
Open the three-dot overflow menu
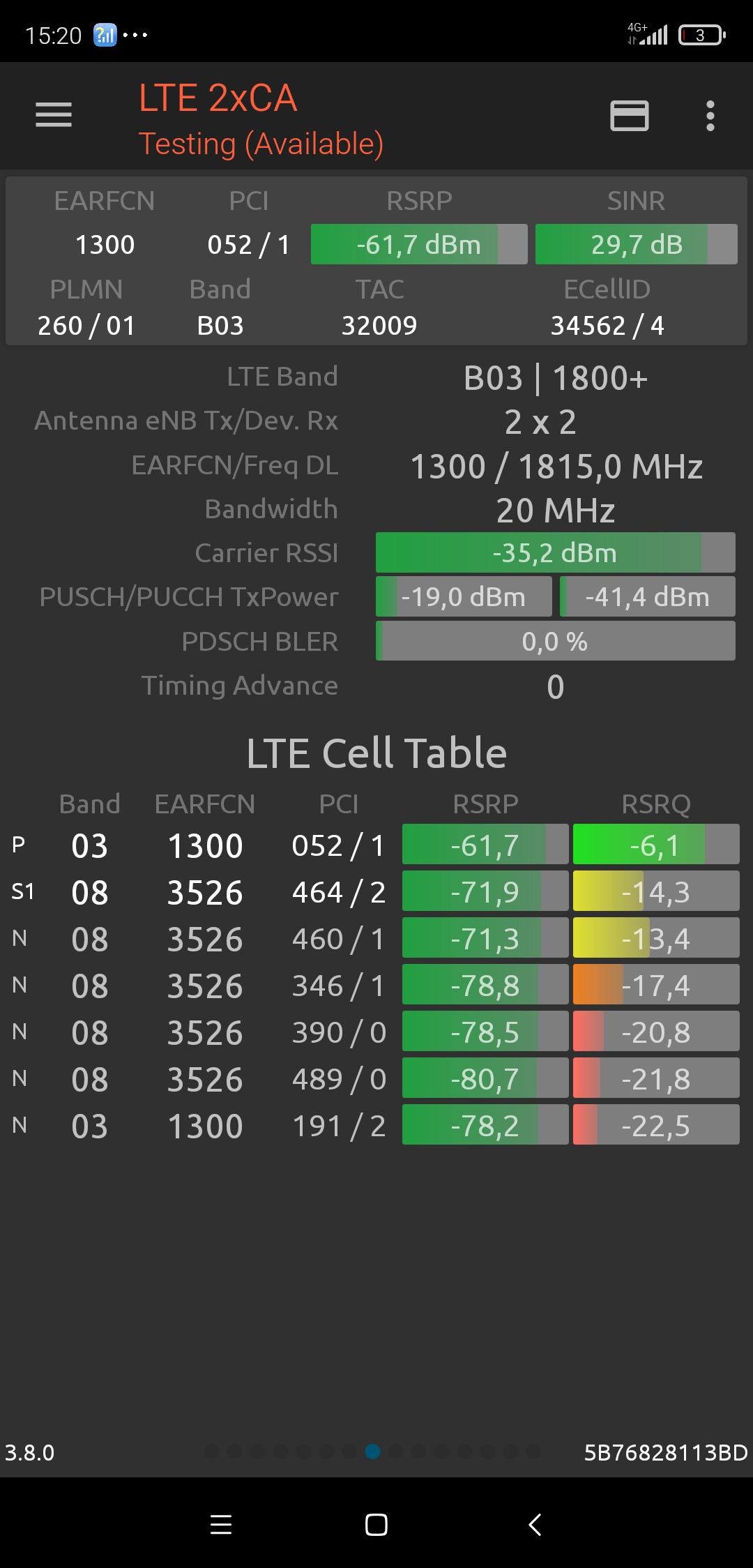(710, 116)
